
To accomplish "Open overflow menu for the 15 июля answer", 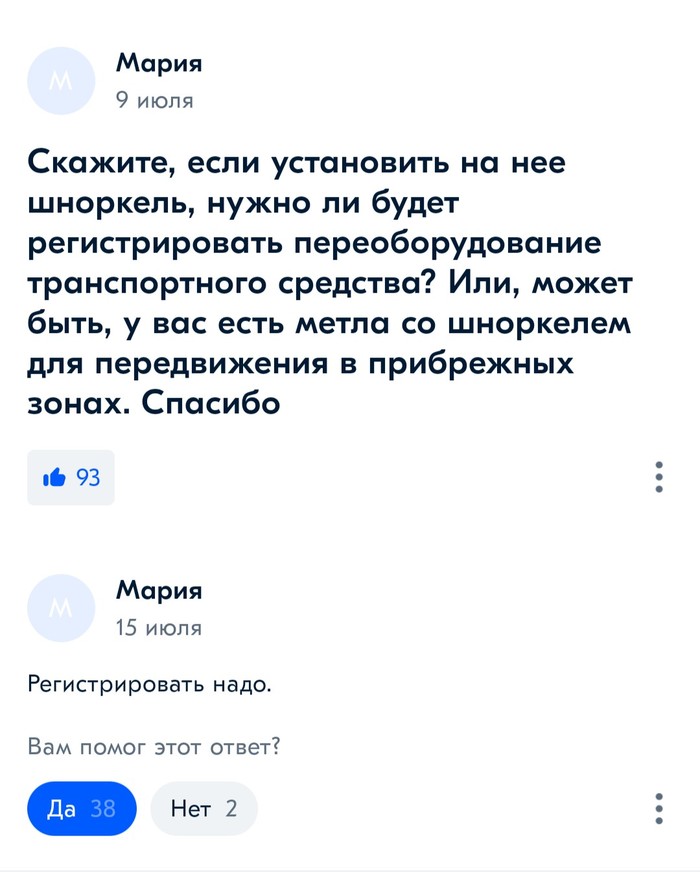I will coord(659,808).
